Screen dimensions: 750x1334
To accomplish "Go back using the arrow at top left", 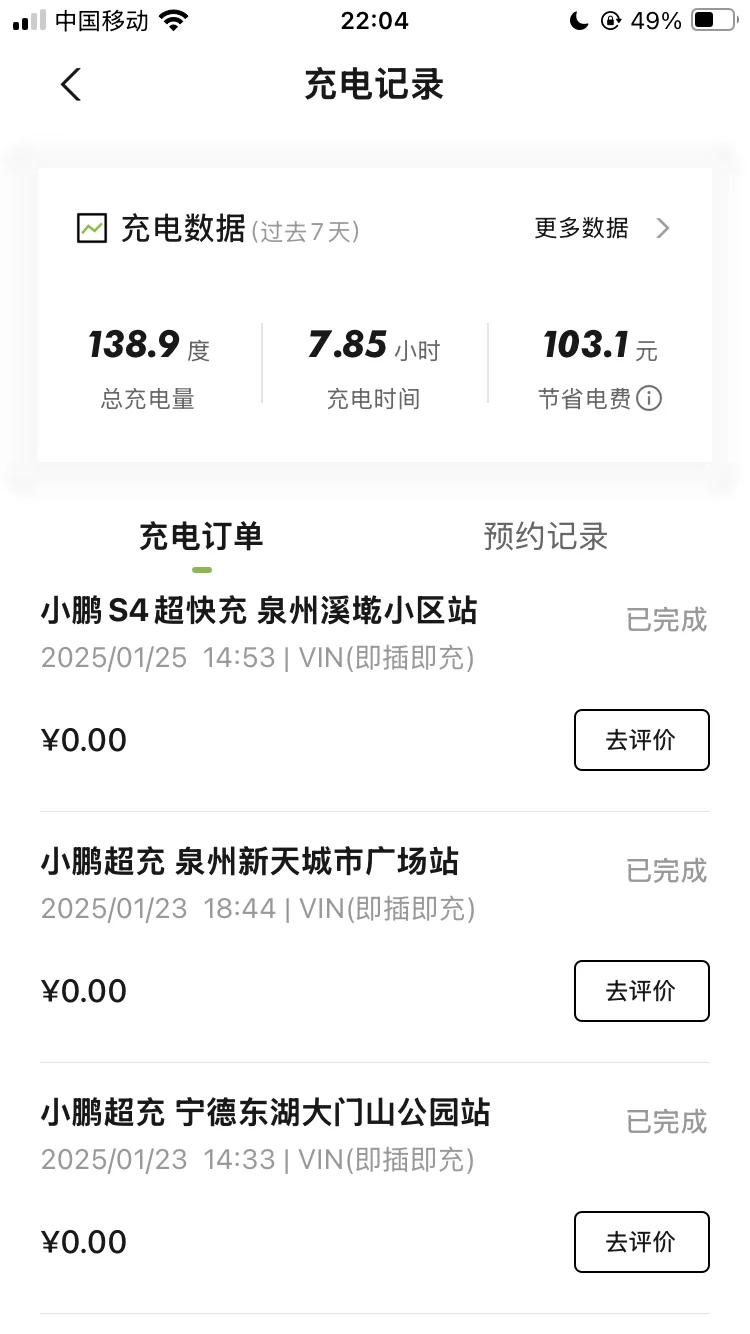I will point(70,85).
